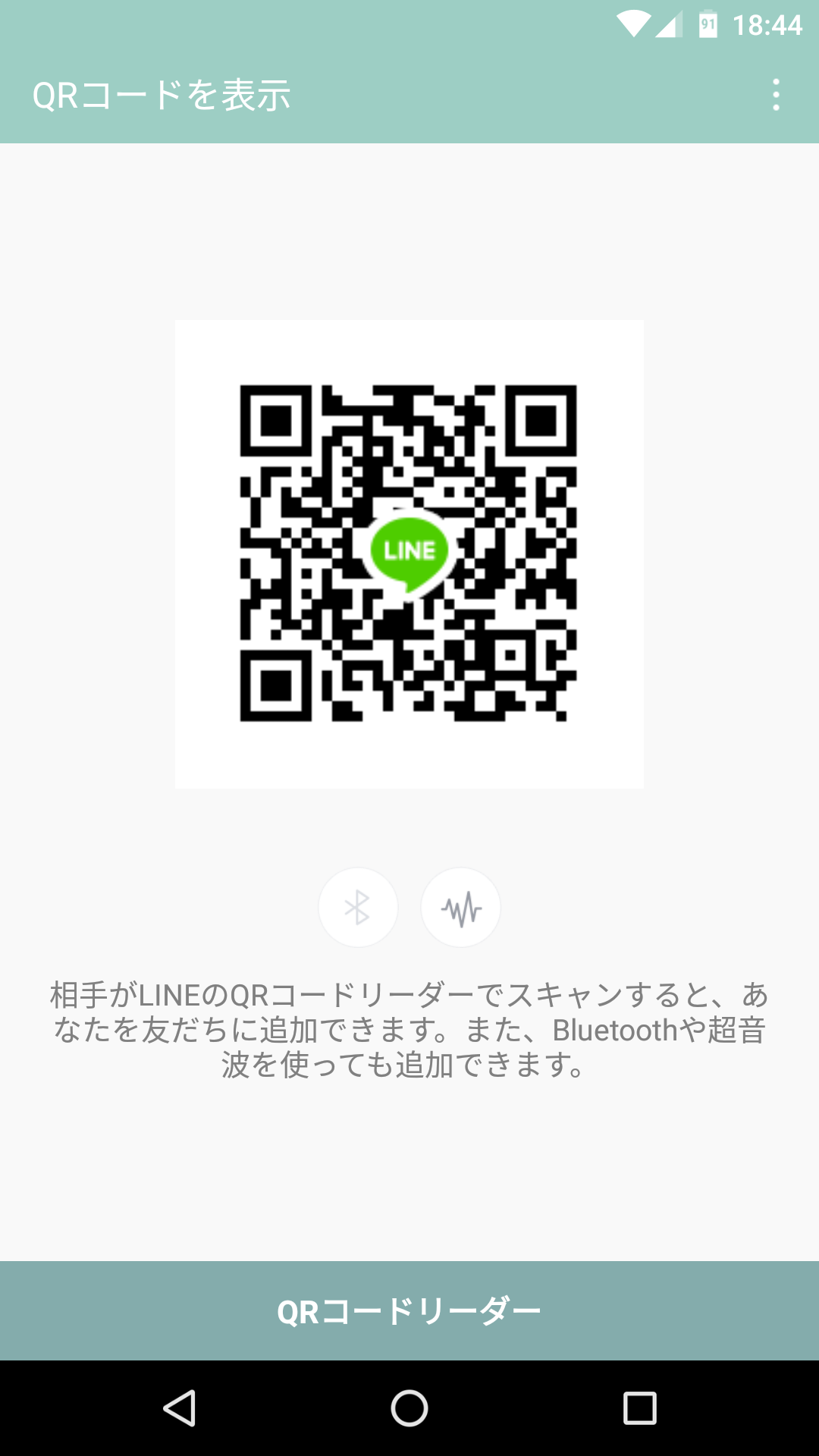Tap the ultrasonic wave add-friend icon
The width and height of the screenshot is (819, 1456).
click(x=461, y=908)
